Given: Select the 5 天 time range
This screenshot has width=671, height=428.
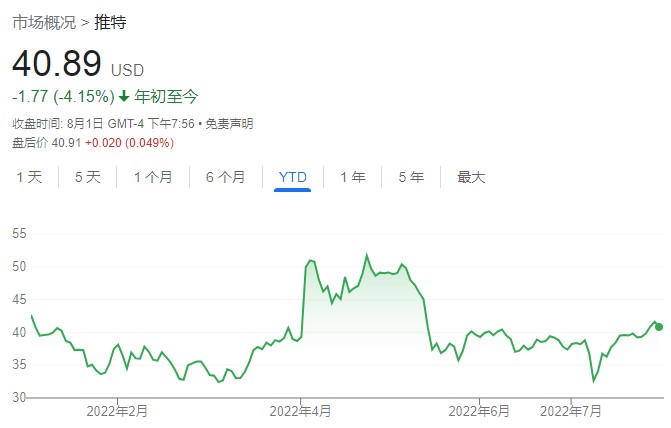Looking at the screenshot, I should pos(87,177).
